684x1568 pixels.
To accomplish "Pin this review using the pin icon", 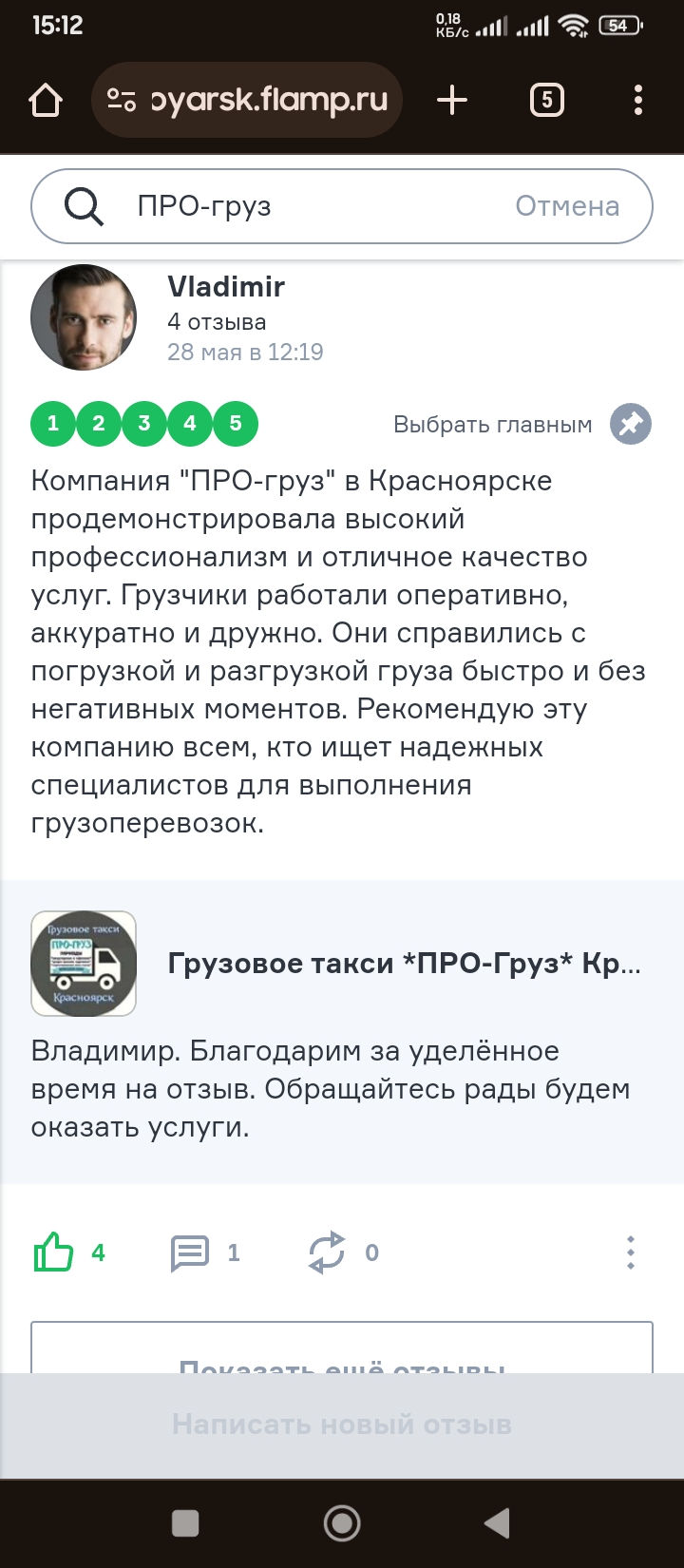I will point(630,424).
